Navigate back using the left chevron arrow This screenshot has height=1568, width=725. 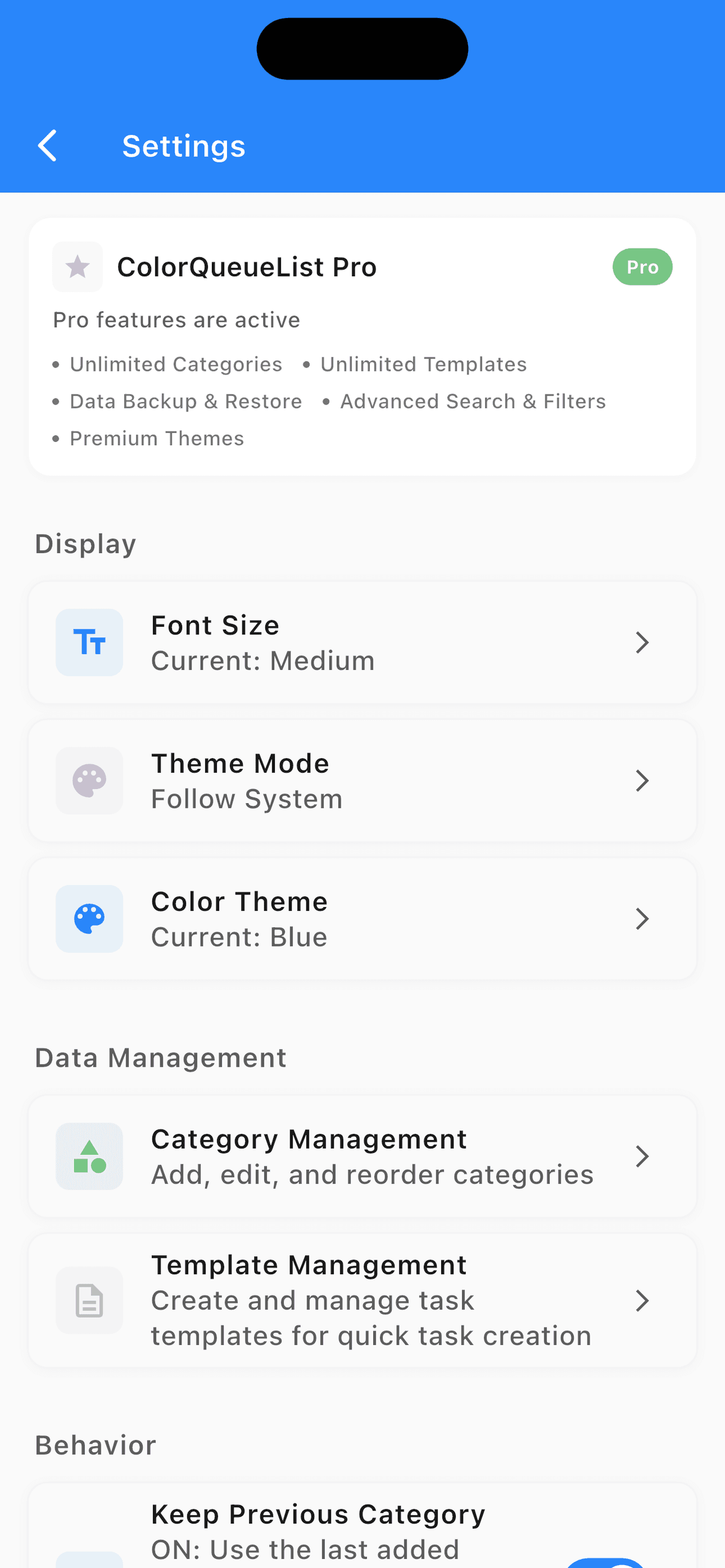pyautogui.click(x=47, y=146)
